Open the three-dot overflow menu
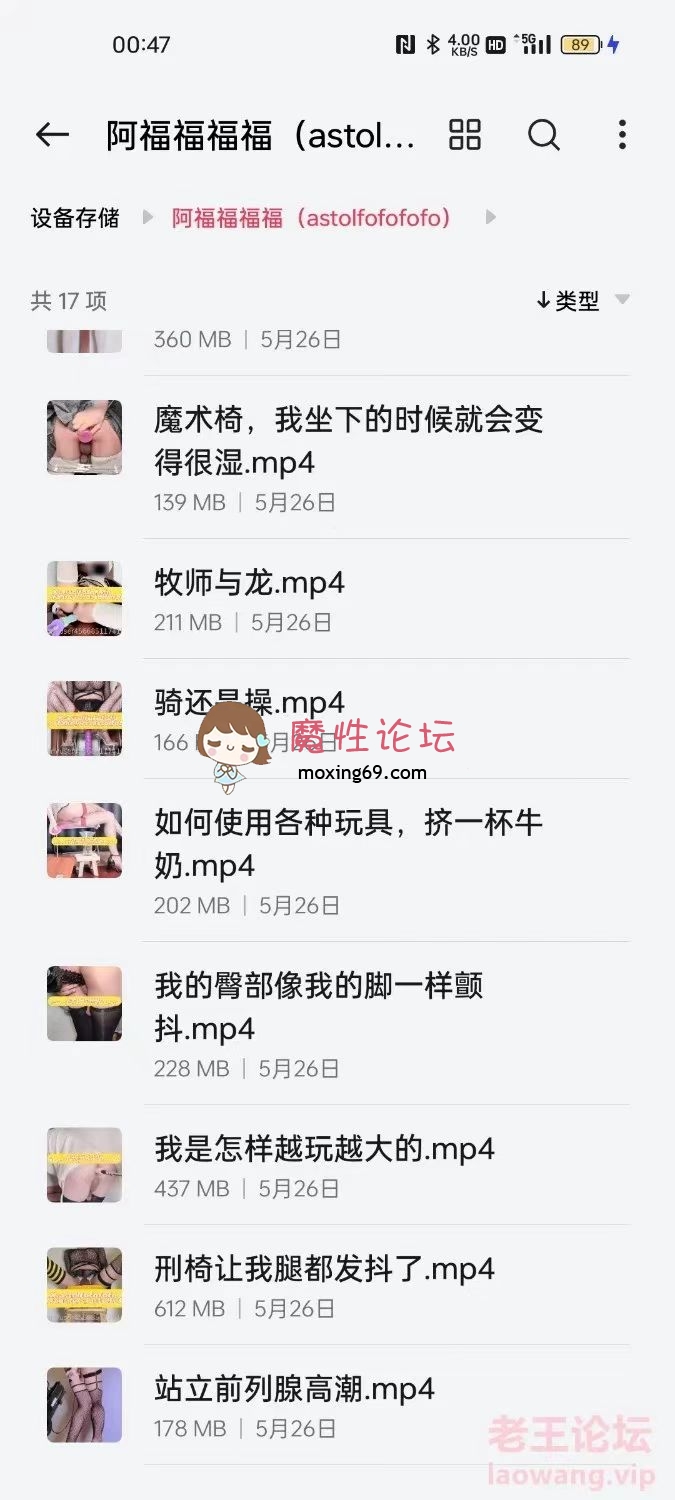Image resolution: width=675 pixels, height=1500 pixels. (x=622, y=135)
